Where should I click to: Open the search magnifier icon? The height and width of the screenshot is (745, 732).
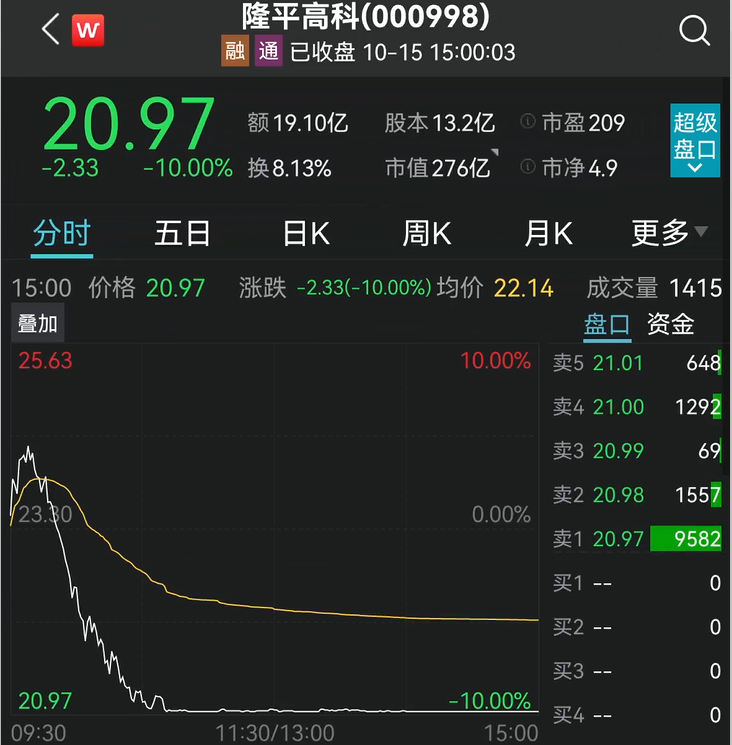click(694, 31)
